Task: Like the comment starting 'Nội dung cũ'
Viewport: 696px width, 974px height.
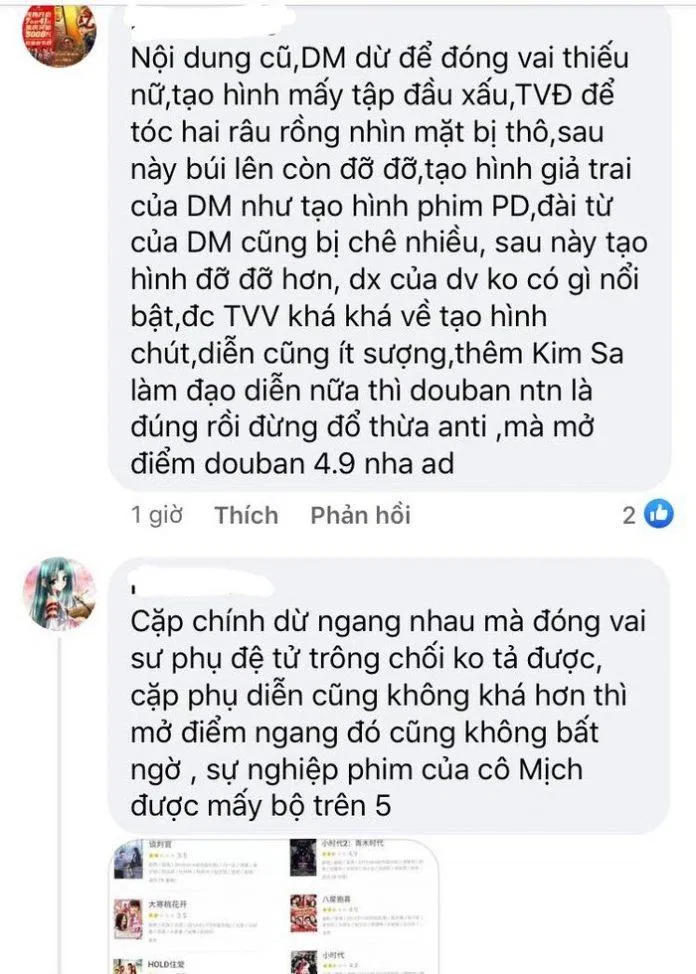Action: [x=245, y=515]
